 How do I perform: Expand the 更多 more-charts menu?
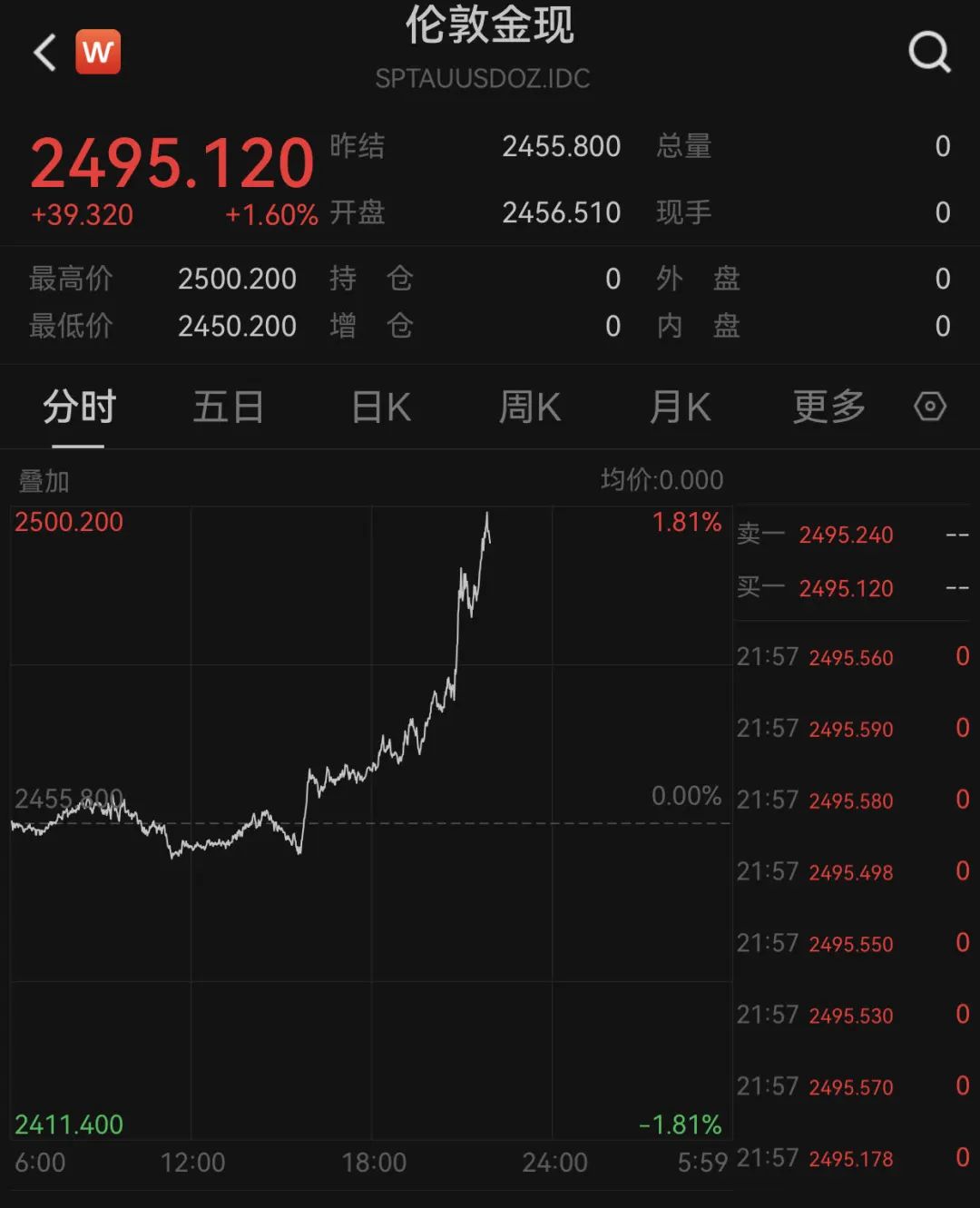coord(827,408)
